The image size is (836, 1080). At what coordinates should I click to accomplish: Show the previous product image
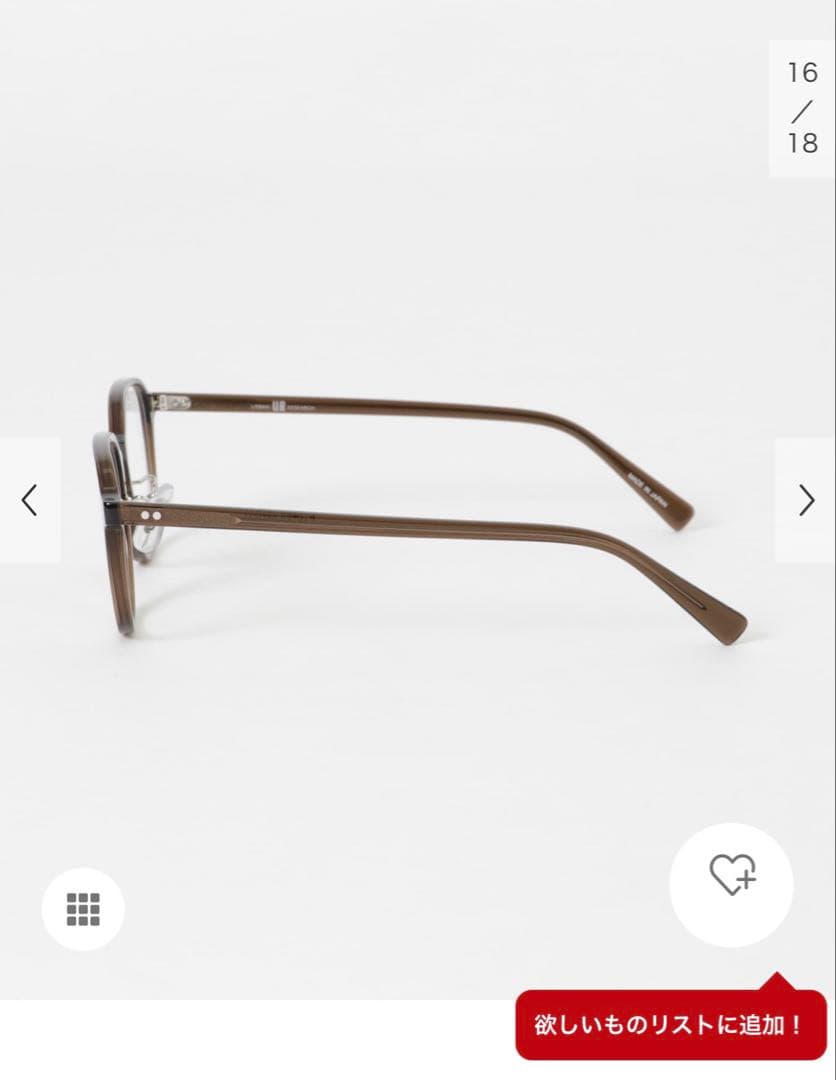tap(30, 500)
